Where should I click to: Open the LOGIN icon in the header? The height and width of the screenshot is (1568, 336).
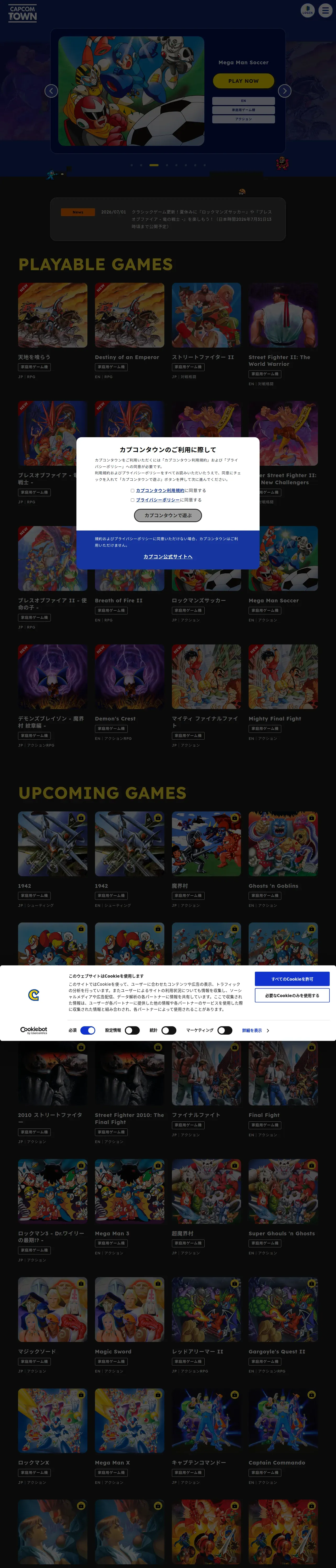[307, 10]
